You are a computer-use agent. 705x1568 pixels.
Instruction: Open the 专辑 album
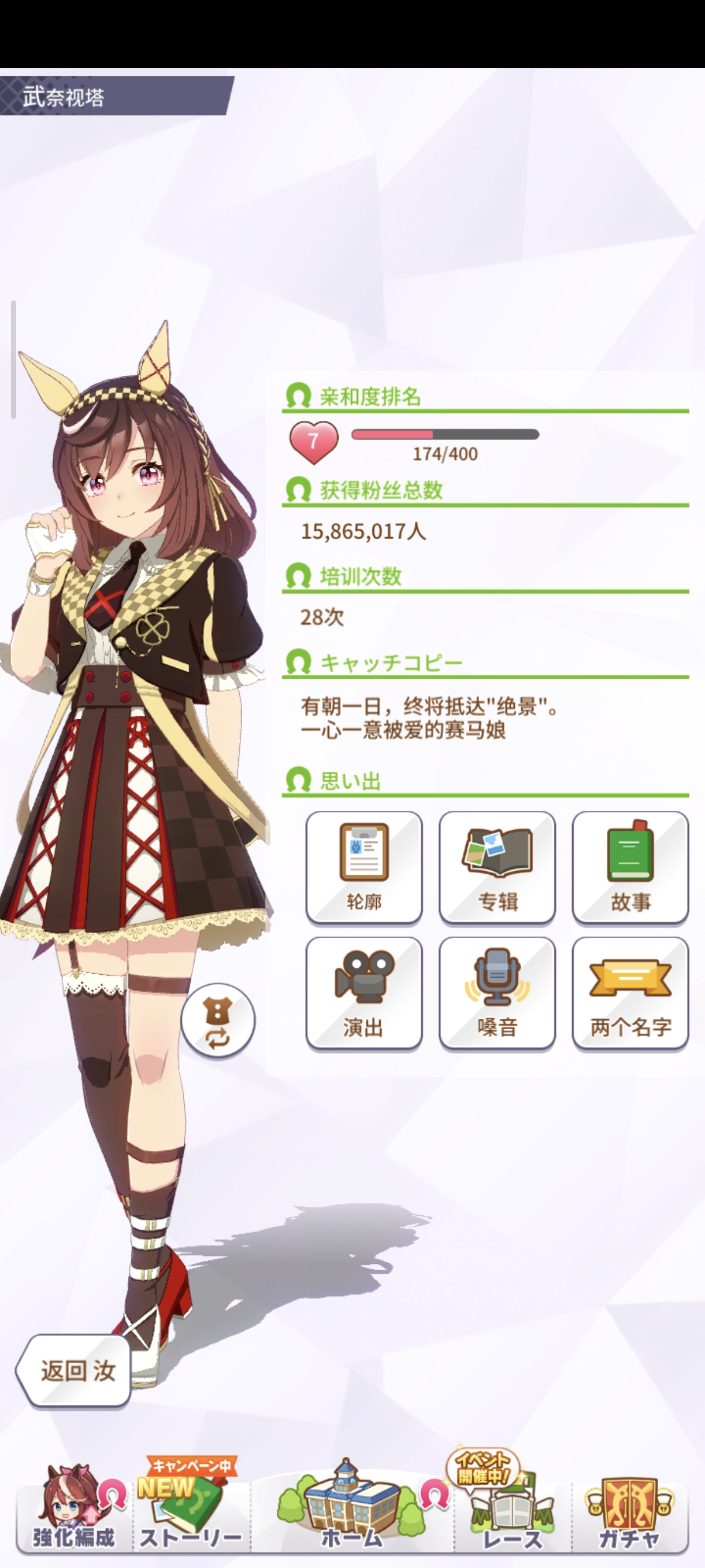click(x=497, y=867)
